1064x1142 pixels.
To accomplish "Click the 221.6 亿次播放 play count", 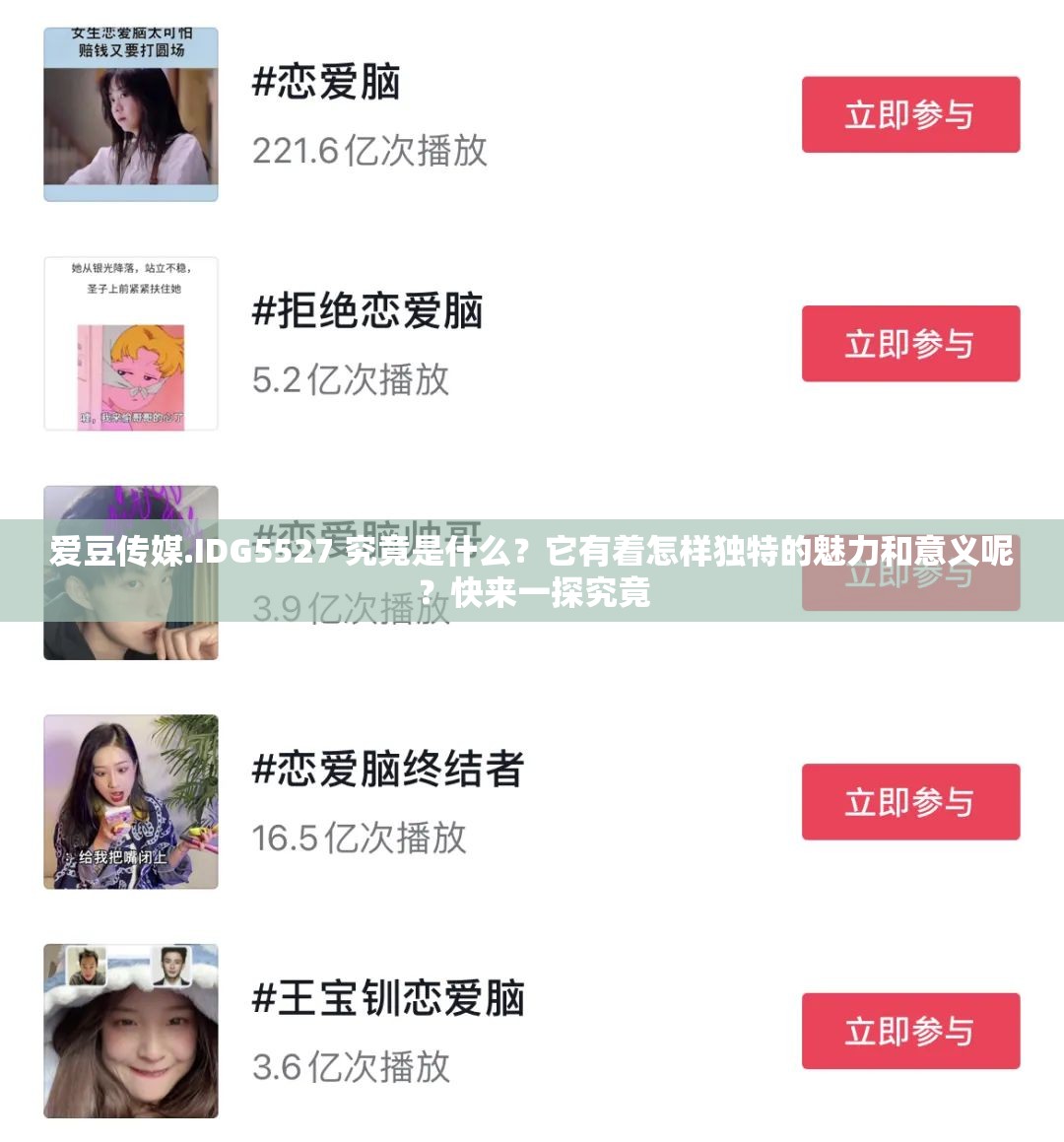I will click(x=371, y=148).
